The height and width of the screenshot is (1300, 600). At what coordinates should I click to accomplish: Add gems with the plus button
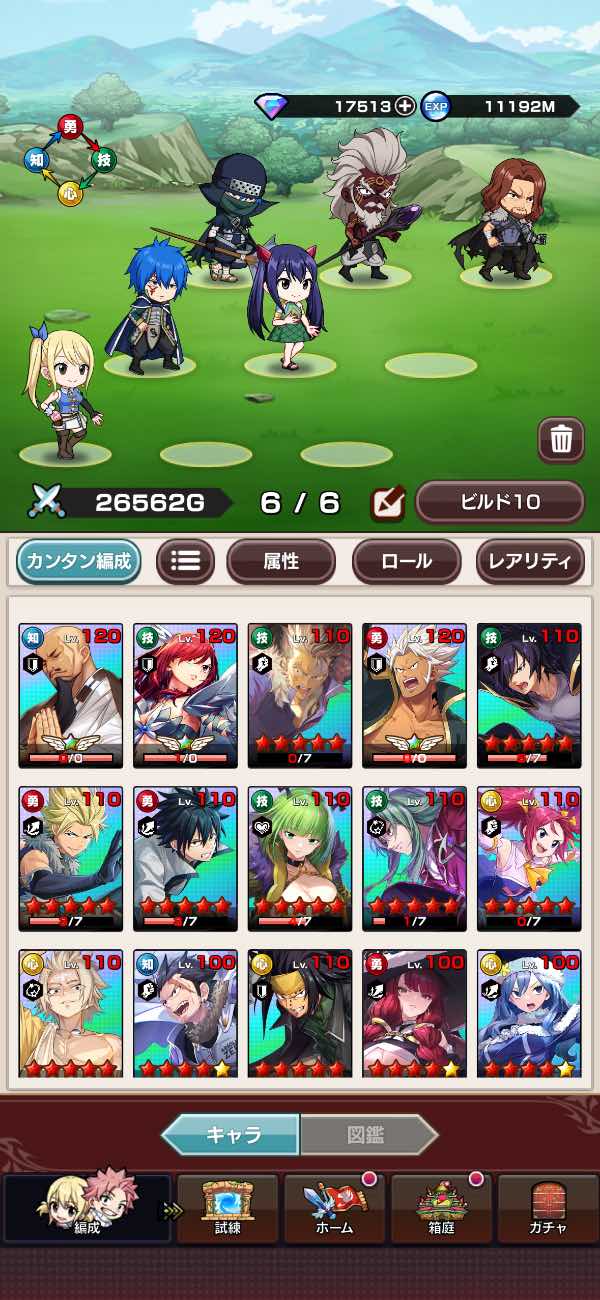click(405, 106)
